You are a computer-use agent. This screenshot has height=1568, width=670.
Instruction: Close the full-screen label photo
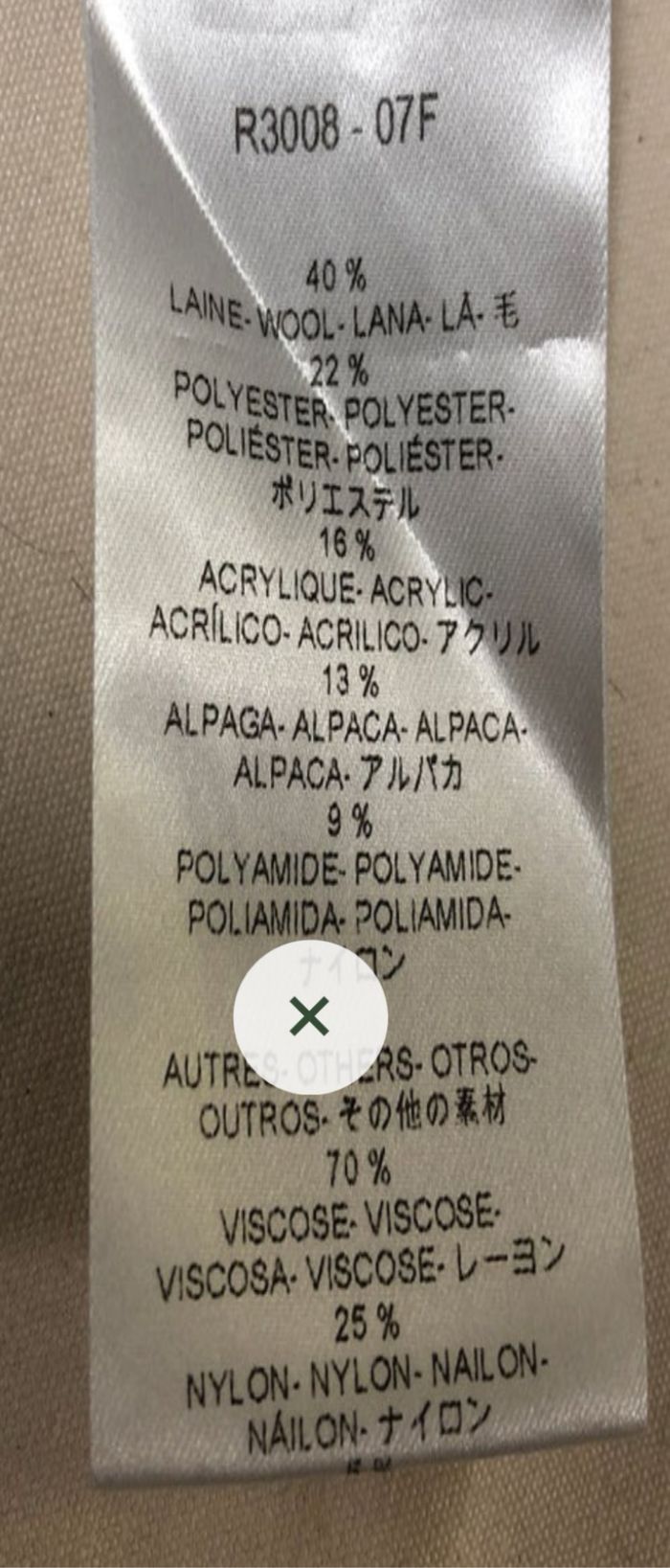click(x=310, y=1016)
